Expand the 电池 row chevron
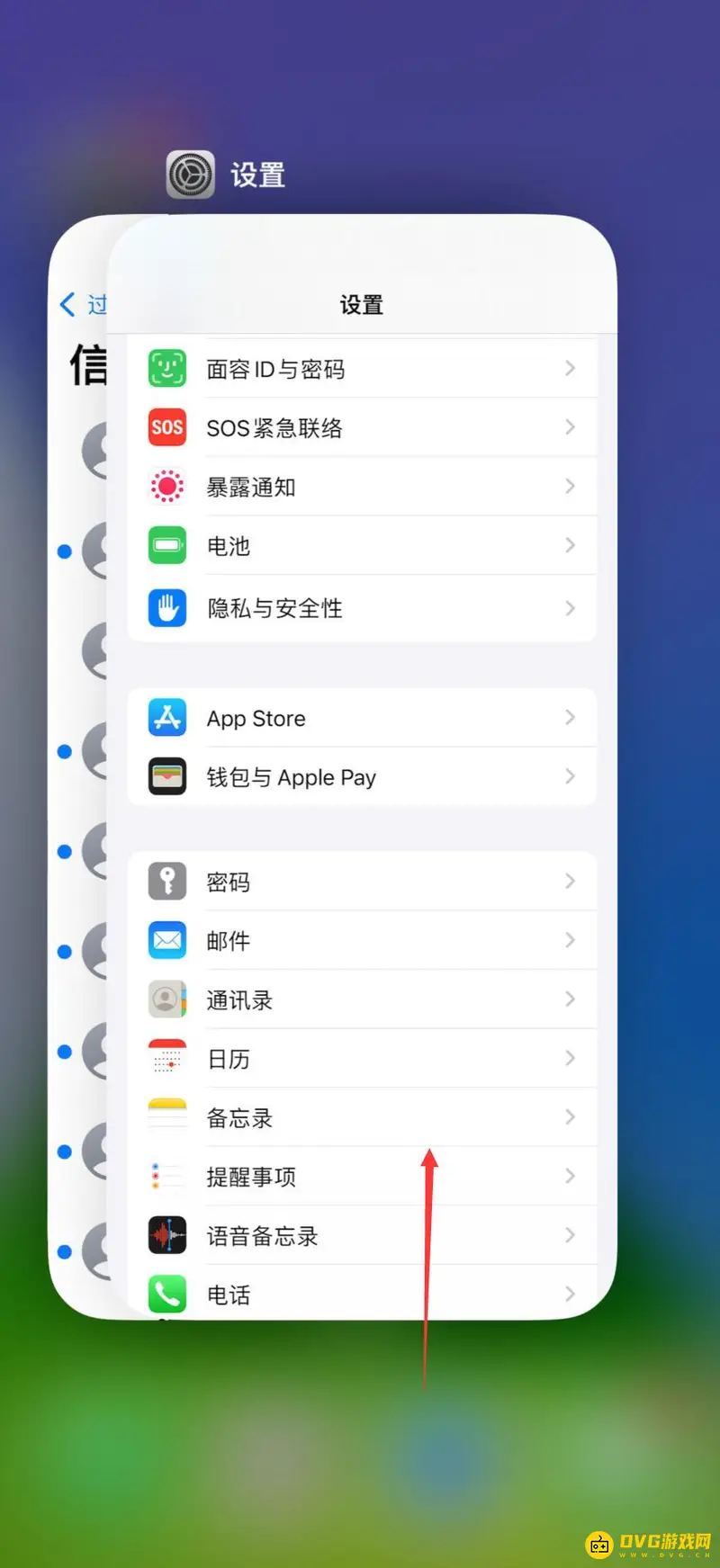720x1568 pixels. click(x=571, y=546)
